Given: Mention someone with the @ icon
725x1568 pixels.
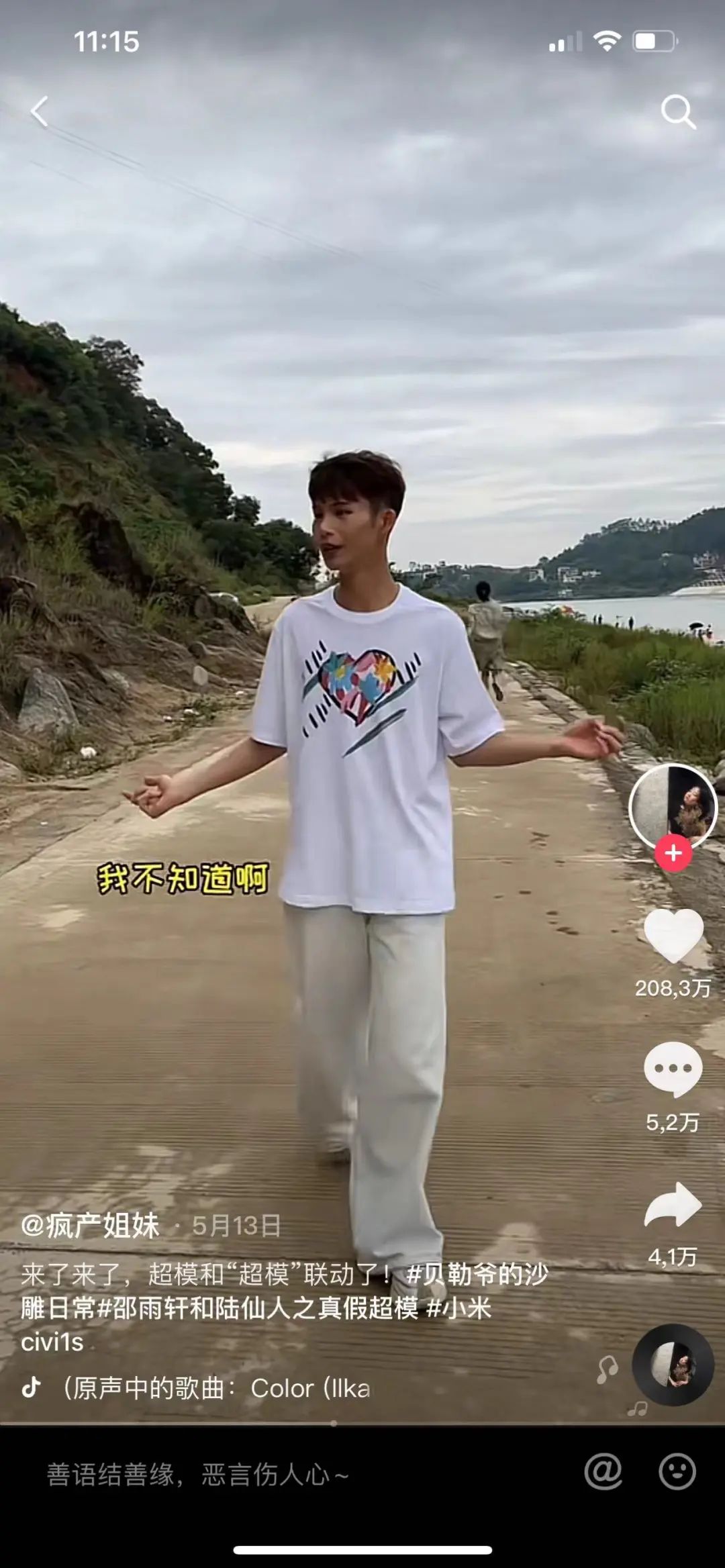Looking at the screenshot, I should click(x=603, y=1472).
